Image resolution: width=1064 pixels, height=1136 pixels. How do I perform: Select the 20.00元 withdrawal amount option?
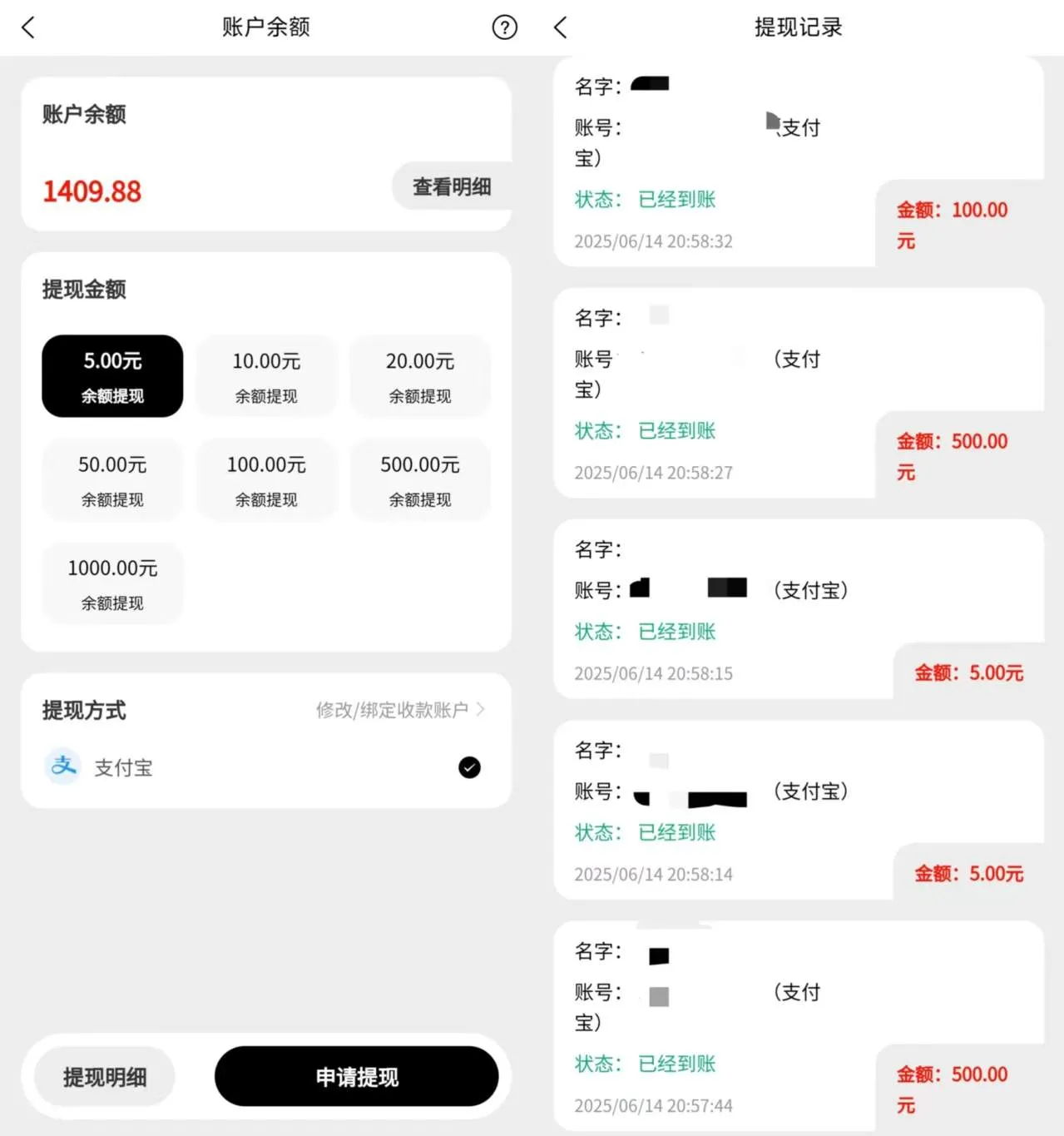tap(420, 376)
